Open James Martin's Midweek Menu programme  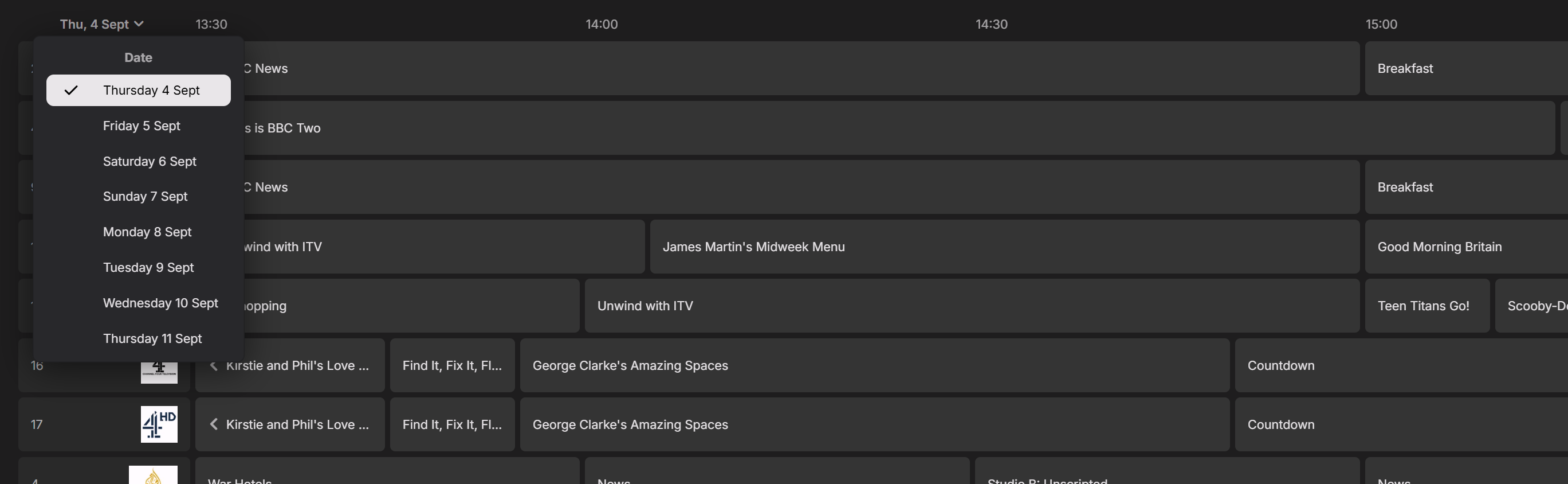click(1004, 247)
